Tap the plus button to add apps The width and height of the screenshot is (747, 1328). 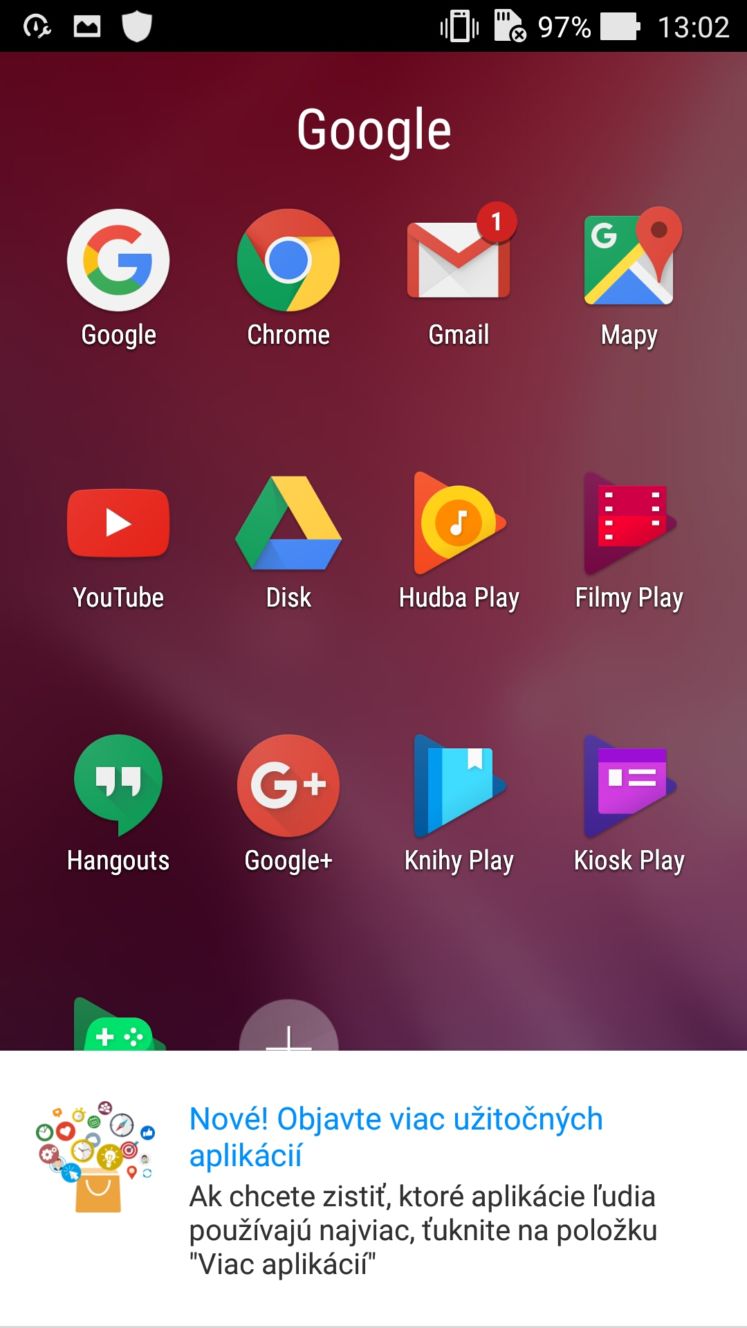[x=288, y=1025]
